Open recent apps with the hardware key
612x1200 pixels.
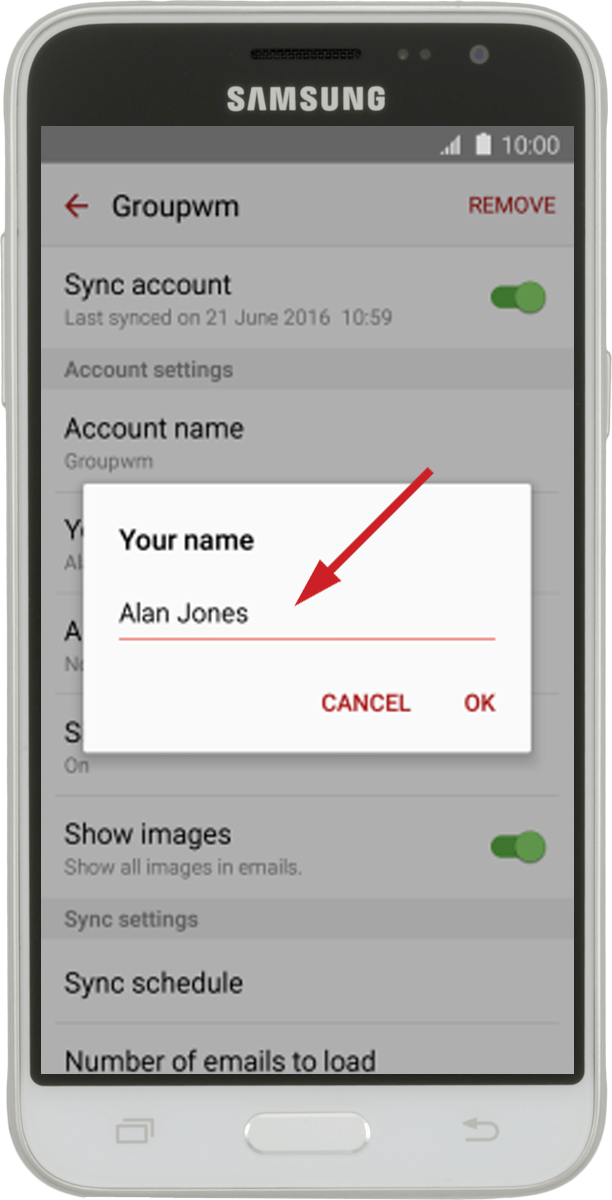point(135,1132)
